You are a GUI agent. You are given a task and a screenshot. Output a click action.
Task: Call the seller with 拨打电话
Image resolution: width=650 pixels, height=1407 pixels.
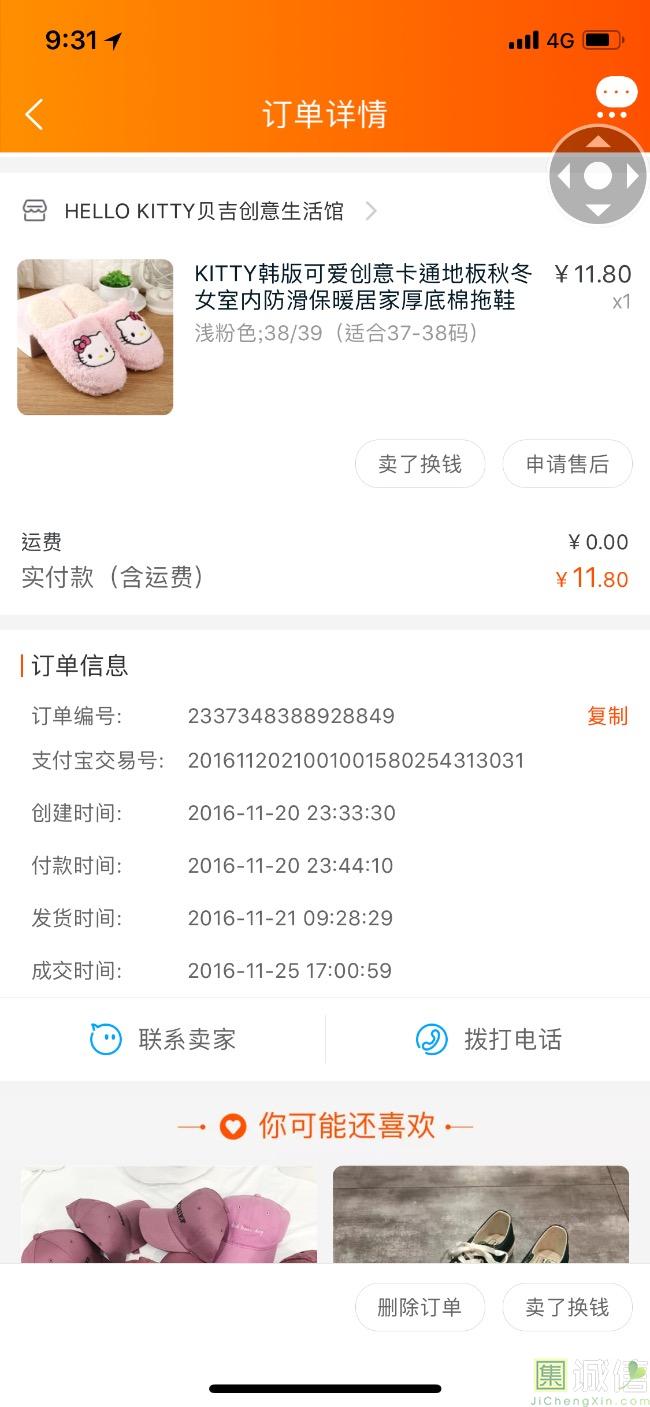pos(488,1039)
